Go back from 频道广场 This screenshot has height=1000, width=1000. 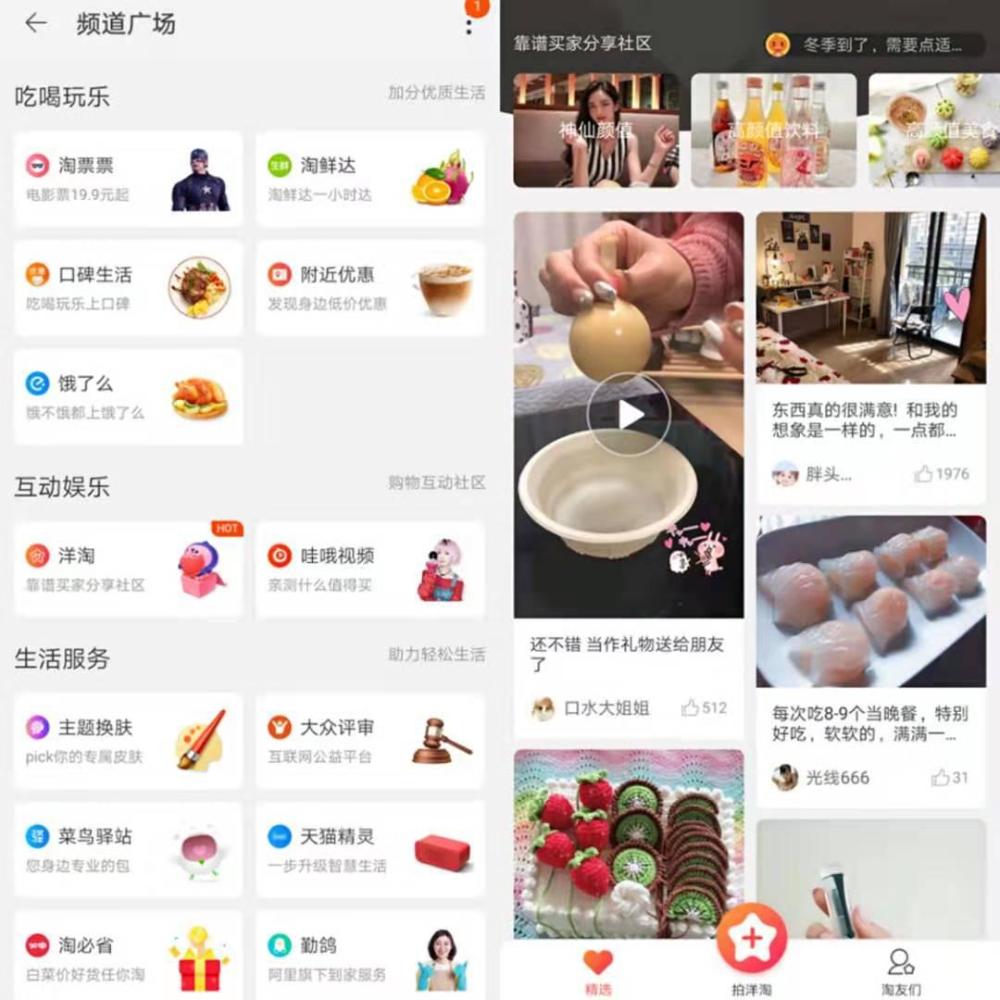tap(36, 23)
